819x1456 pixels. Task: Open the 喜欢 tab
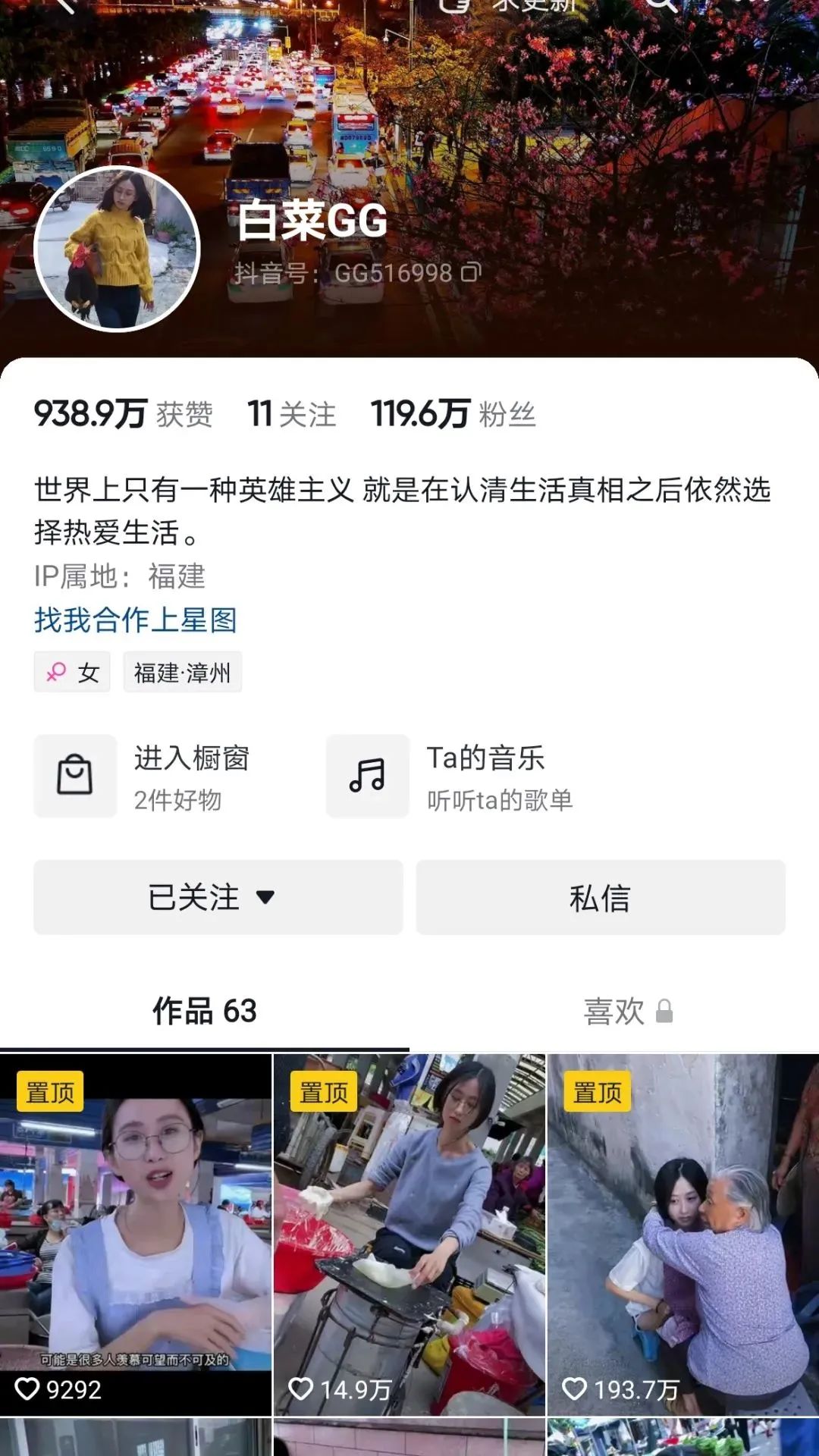point(615,1012)
